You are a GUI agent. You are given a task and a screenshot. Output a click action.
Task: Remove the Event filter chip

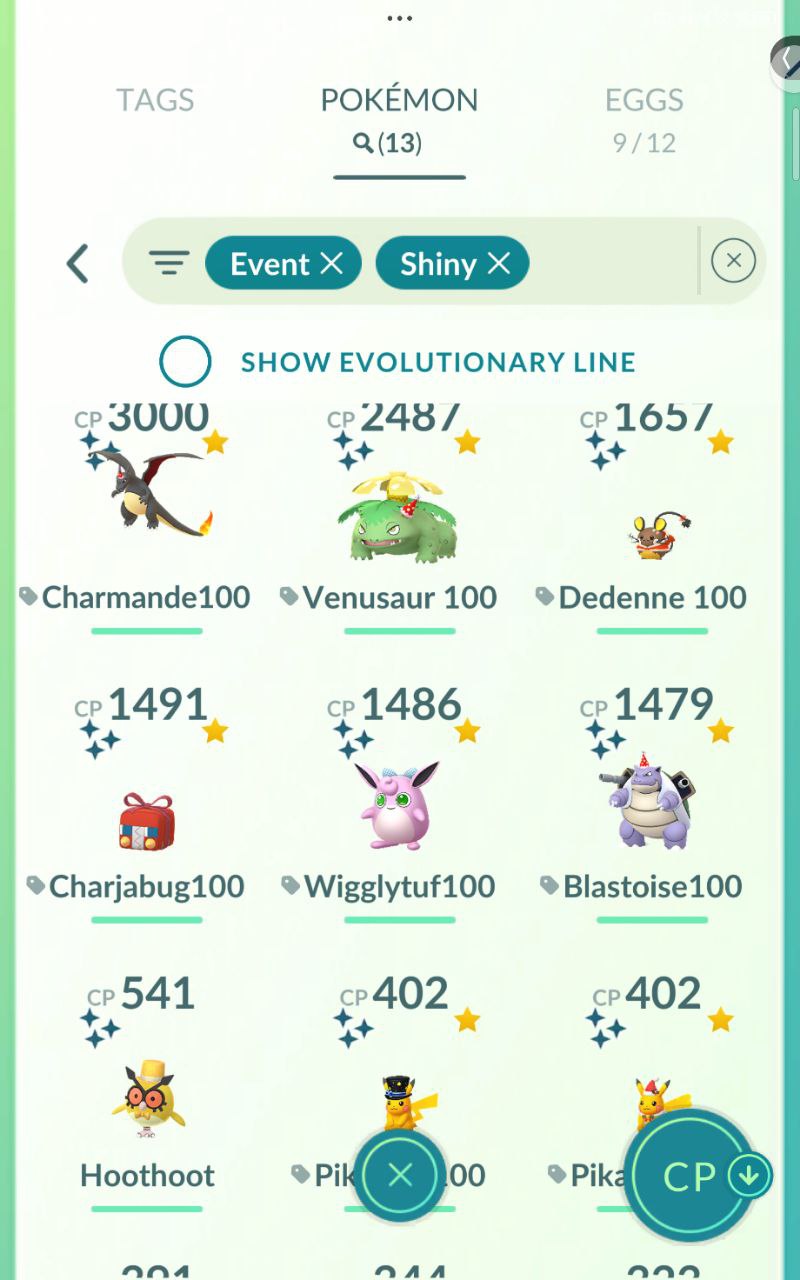pyautogui.click(x=331, y=263)
